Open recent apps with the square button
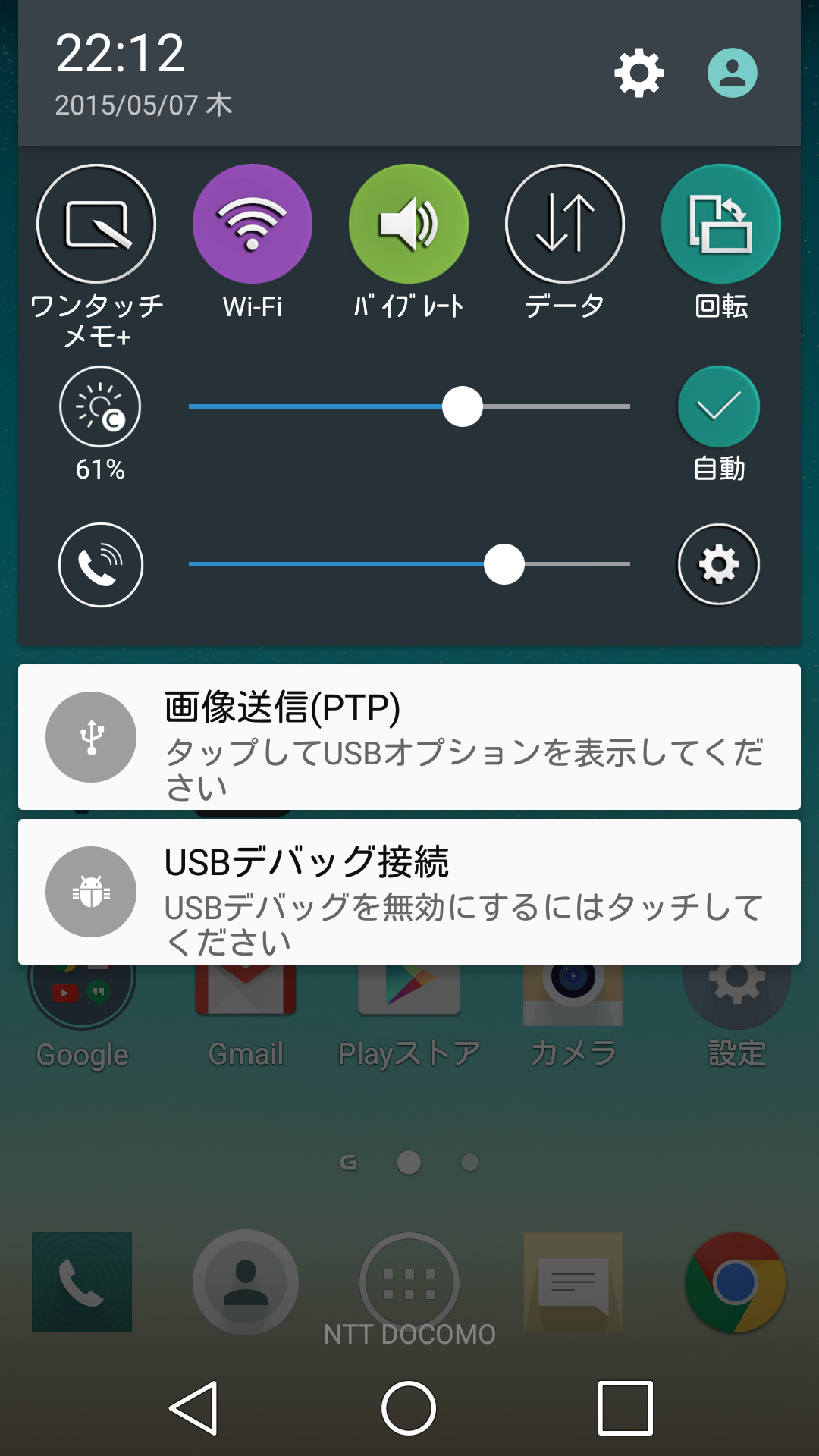The width and height of the screenshot is (819, 1456). tap(626, 1408)
